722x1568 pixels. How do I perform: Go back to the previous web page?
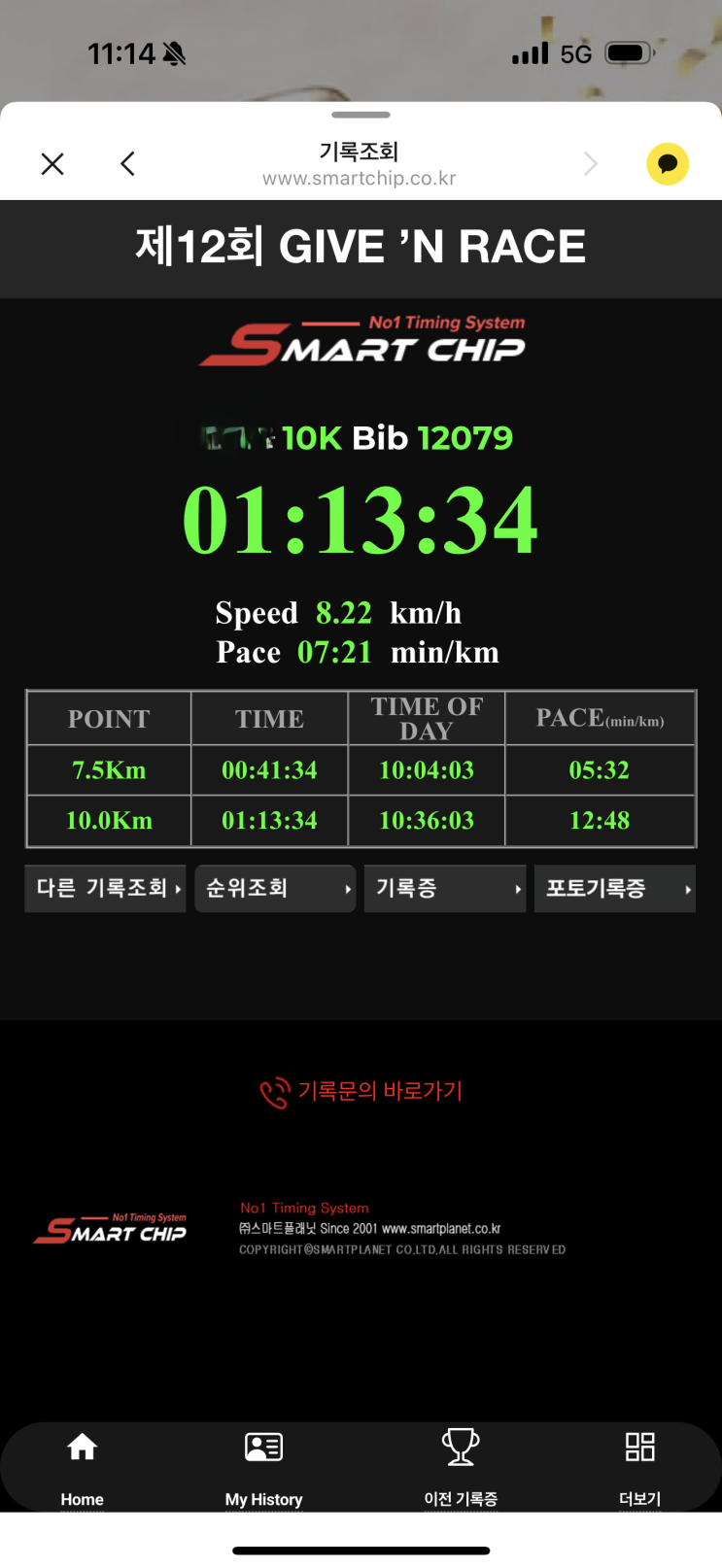pos(127,164)
